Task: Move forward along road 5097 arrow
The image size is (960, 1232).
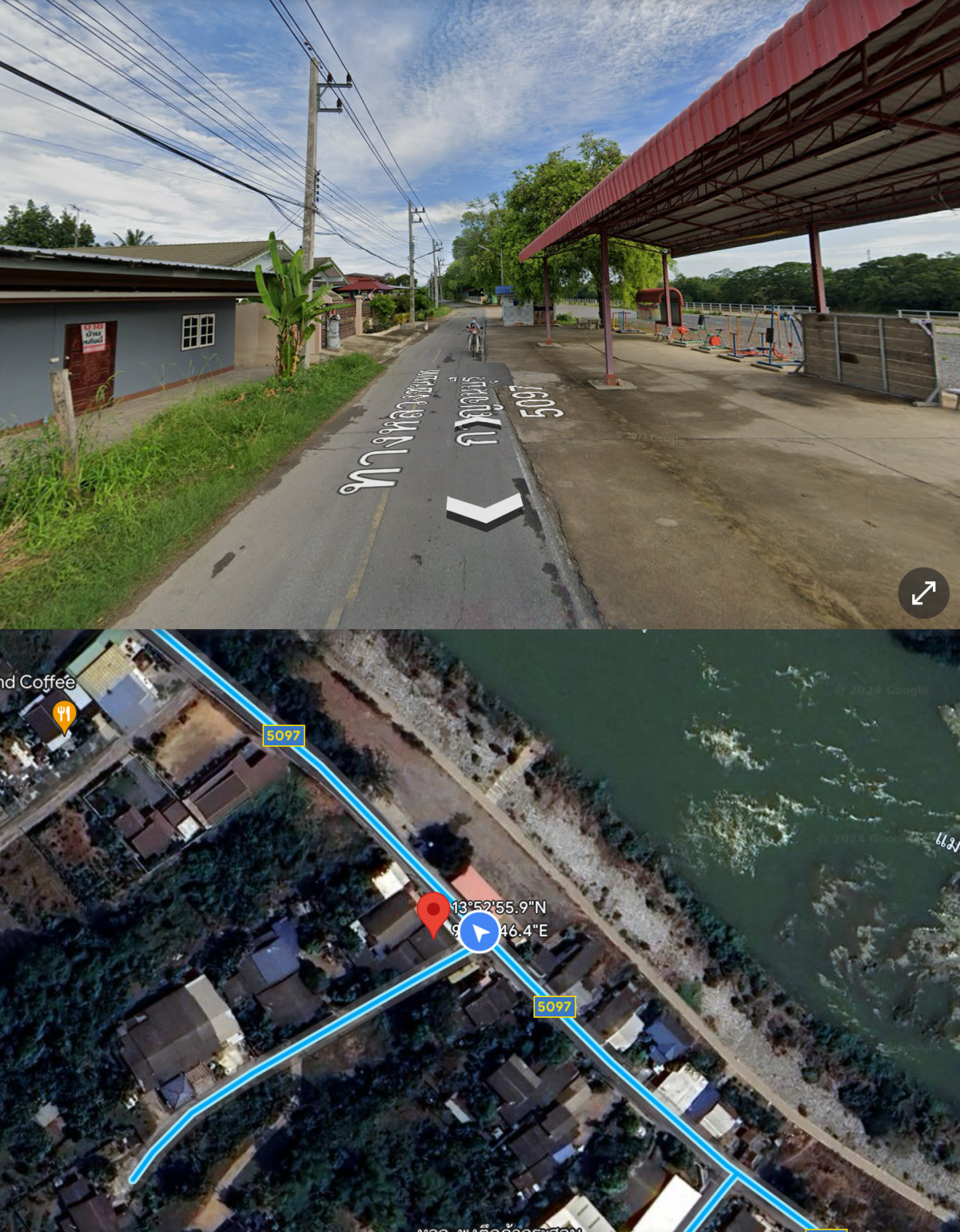Action: coord(484,511)
